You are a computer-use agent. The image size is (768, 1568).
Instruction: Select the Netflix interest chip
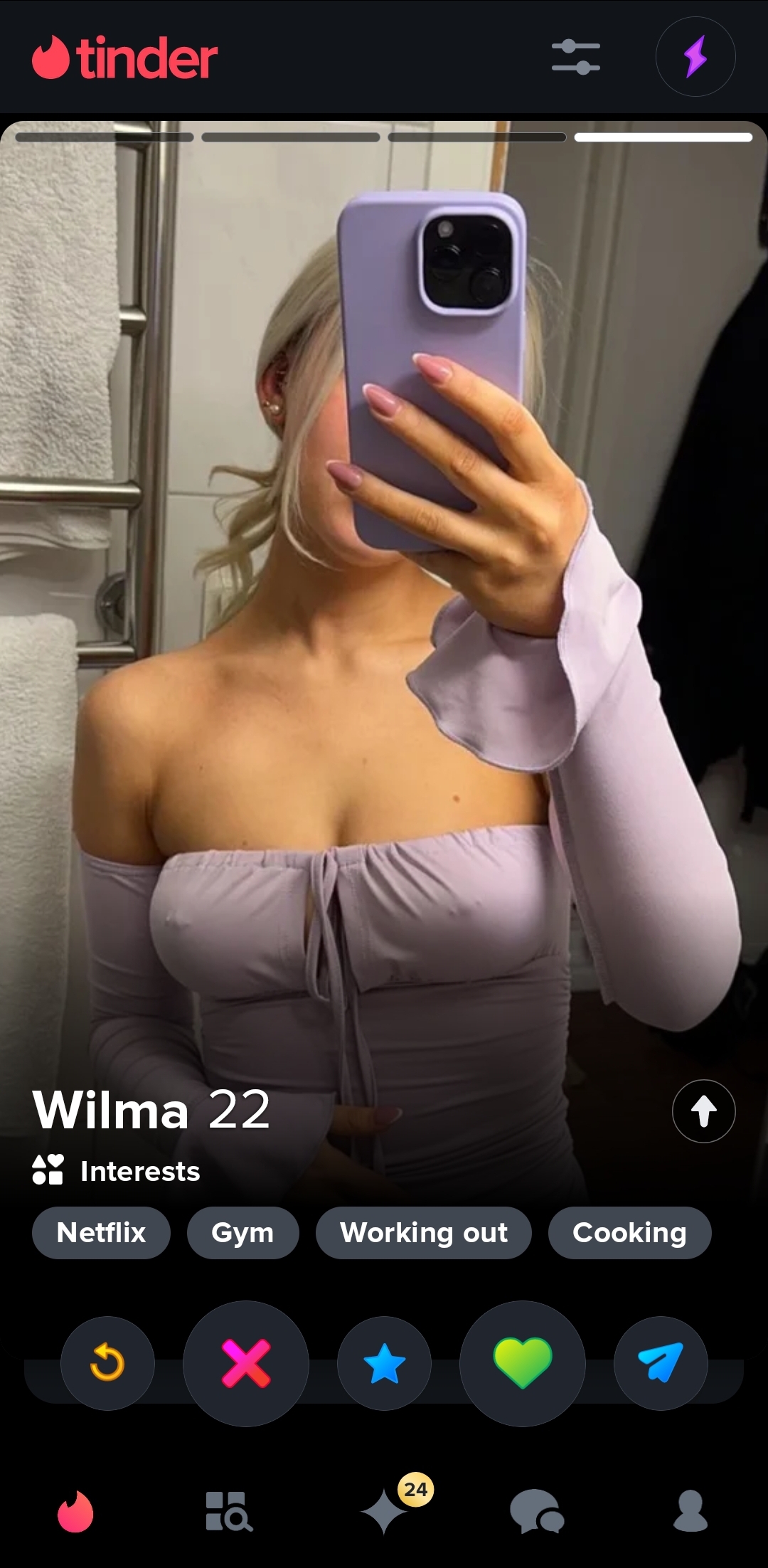pos(101,1232)
